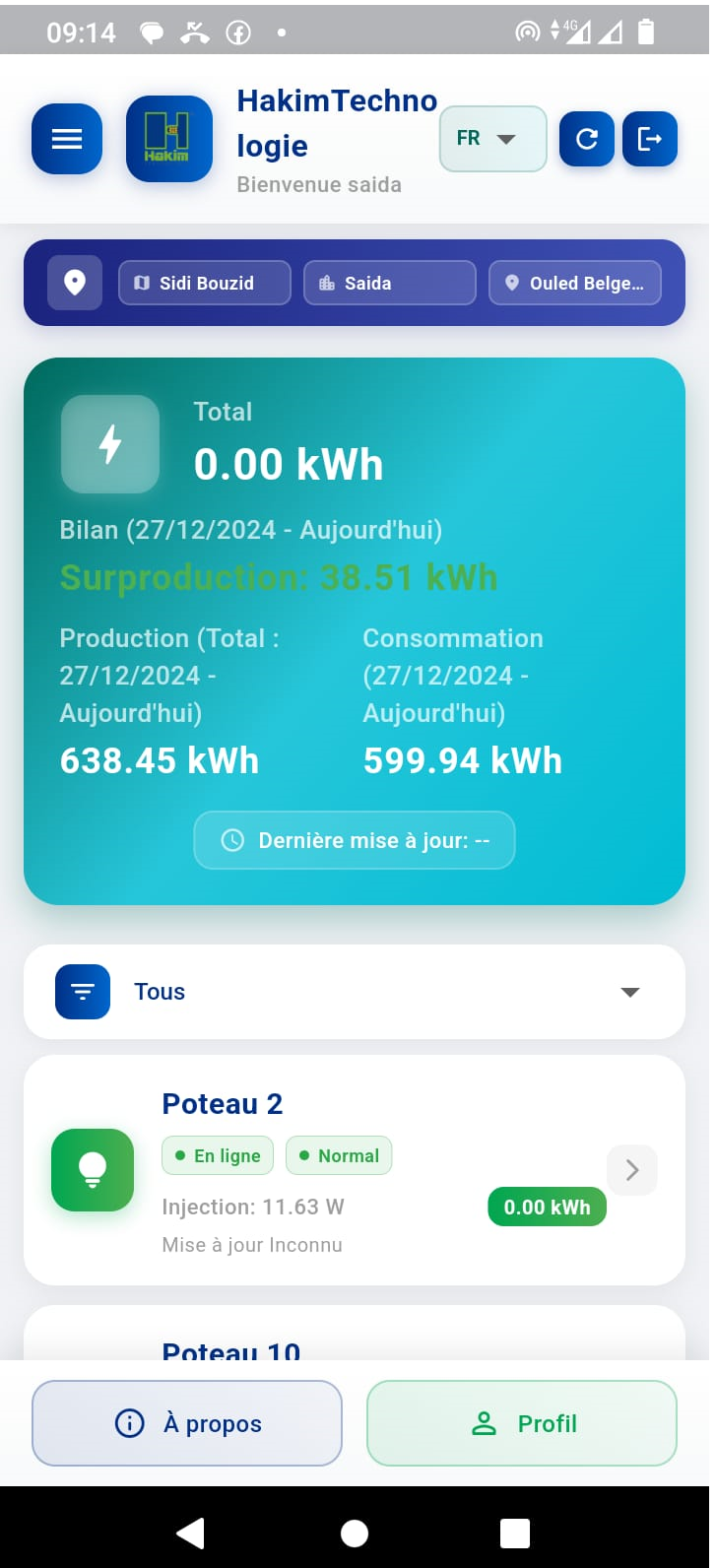716x1568 pixels.
Task: Log out of the account
Action: 650,139
